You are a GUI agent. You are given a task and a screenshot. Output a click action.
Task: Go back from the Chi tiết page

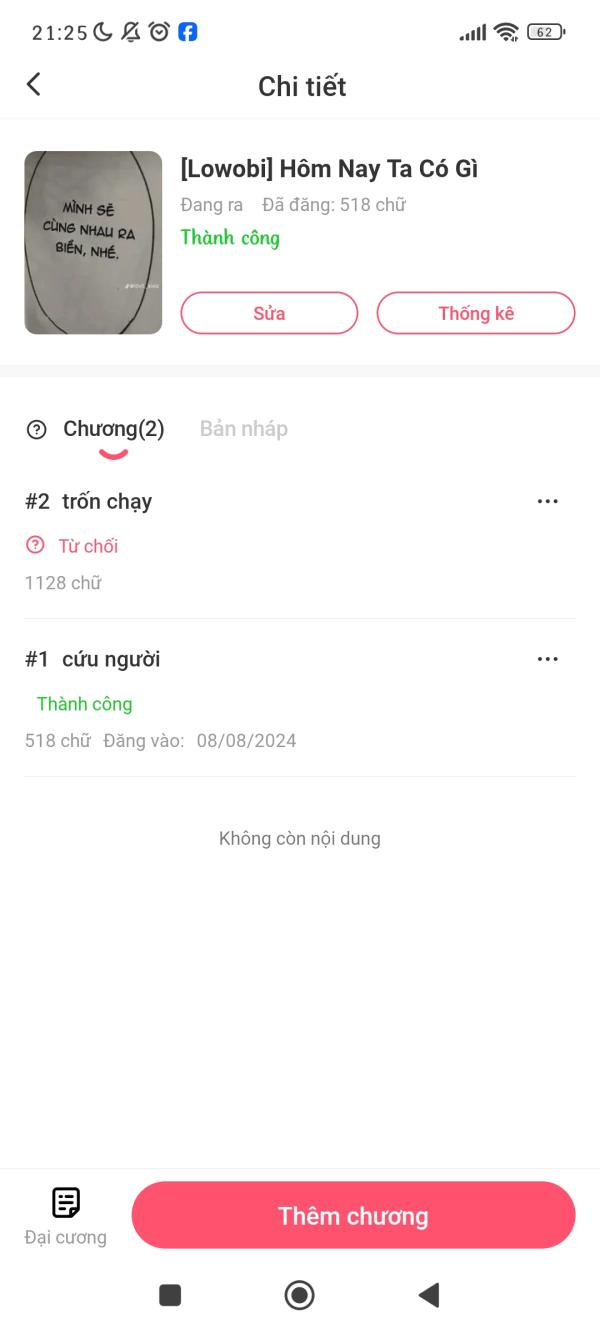pos(34,85)
